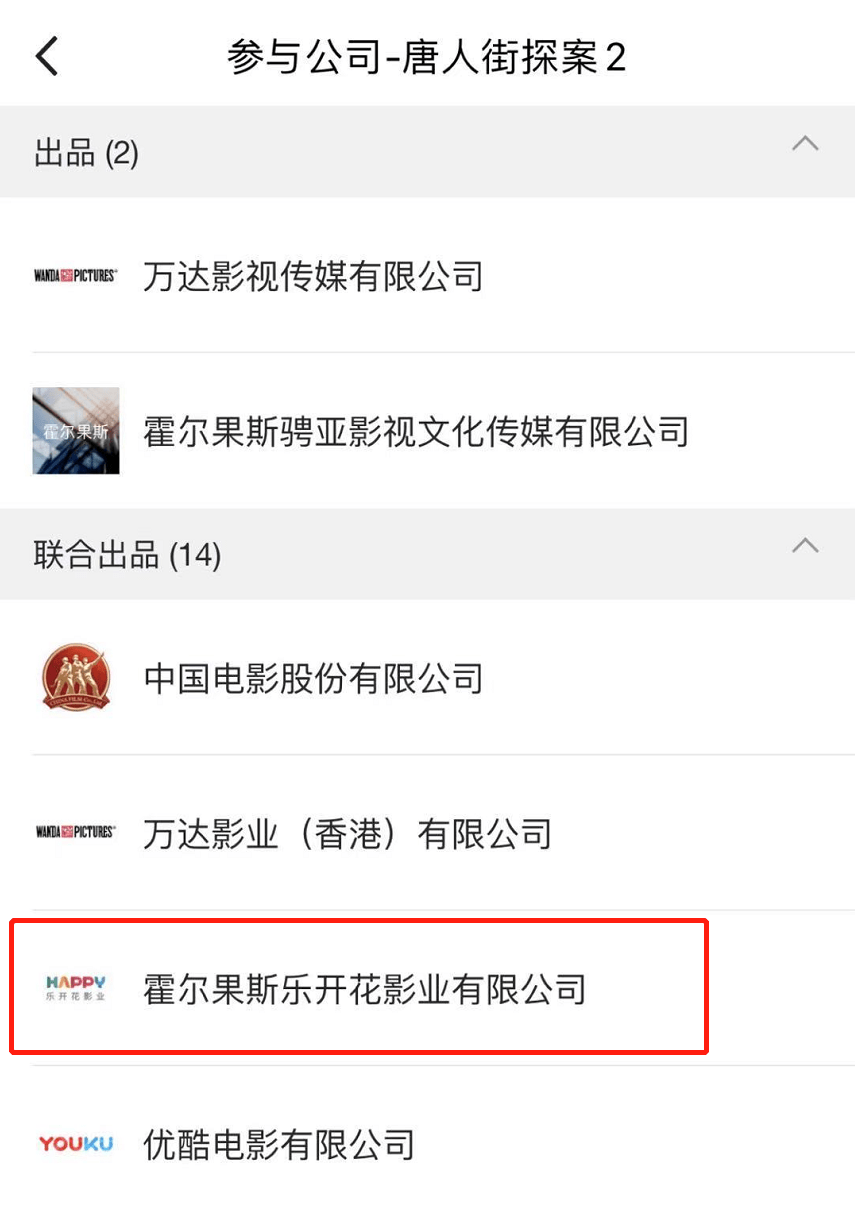This screenshot has height=1215, width=855.
Task: View 霍尔果斯乐开花影业有限公司
Action: [364, 988]
